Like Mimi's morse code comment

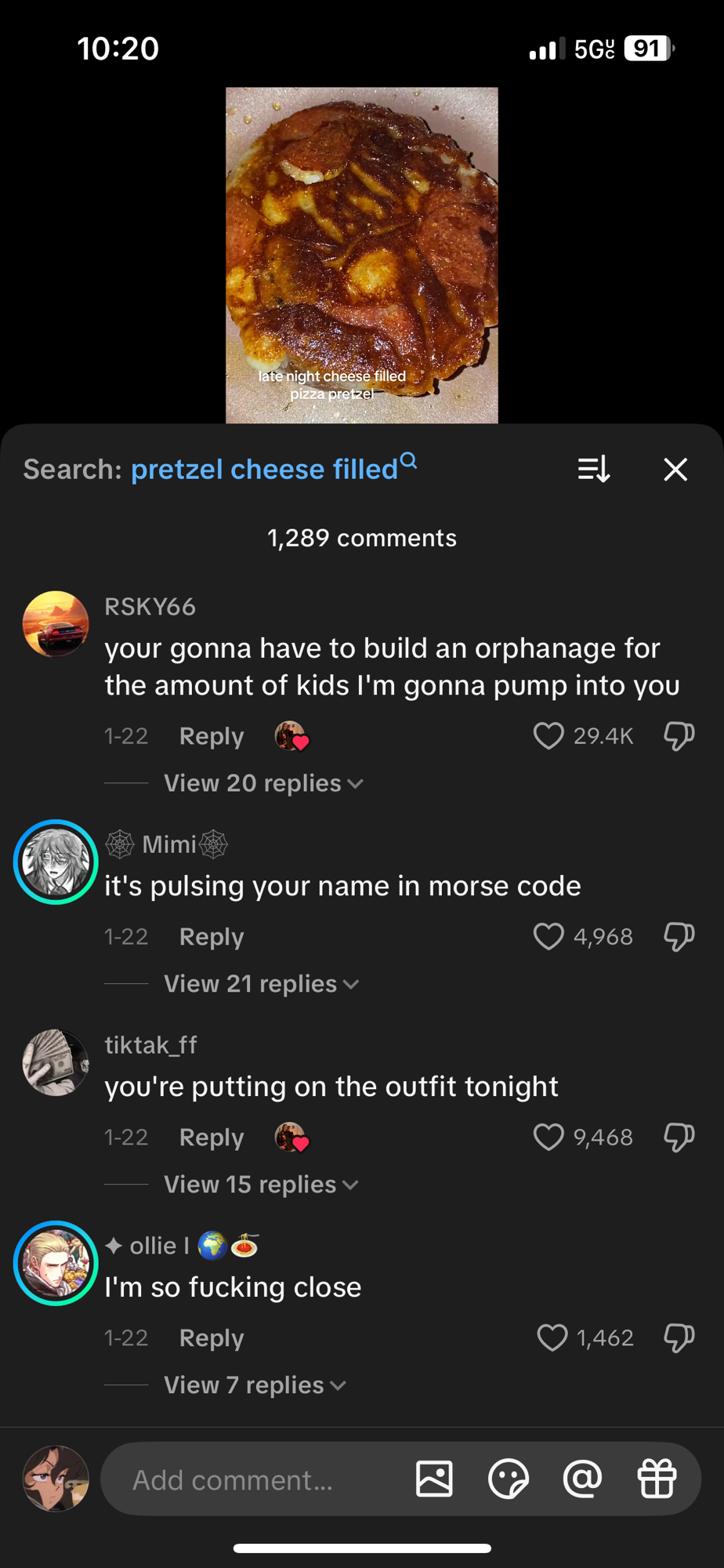point(548,937)
